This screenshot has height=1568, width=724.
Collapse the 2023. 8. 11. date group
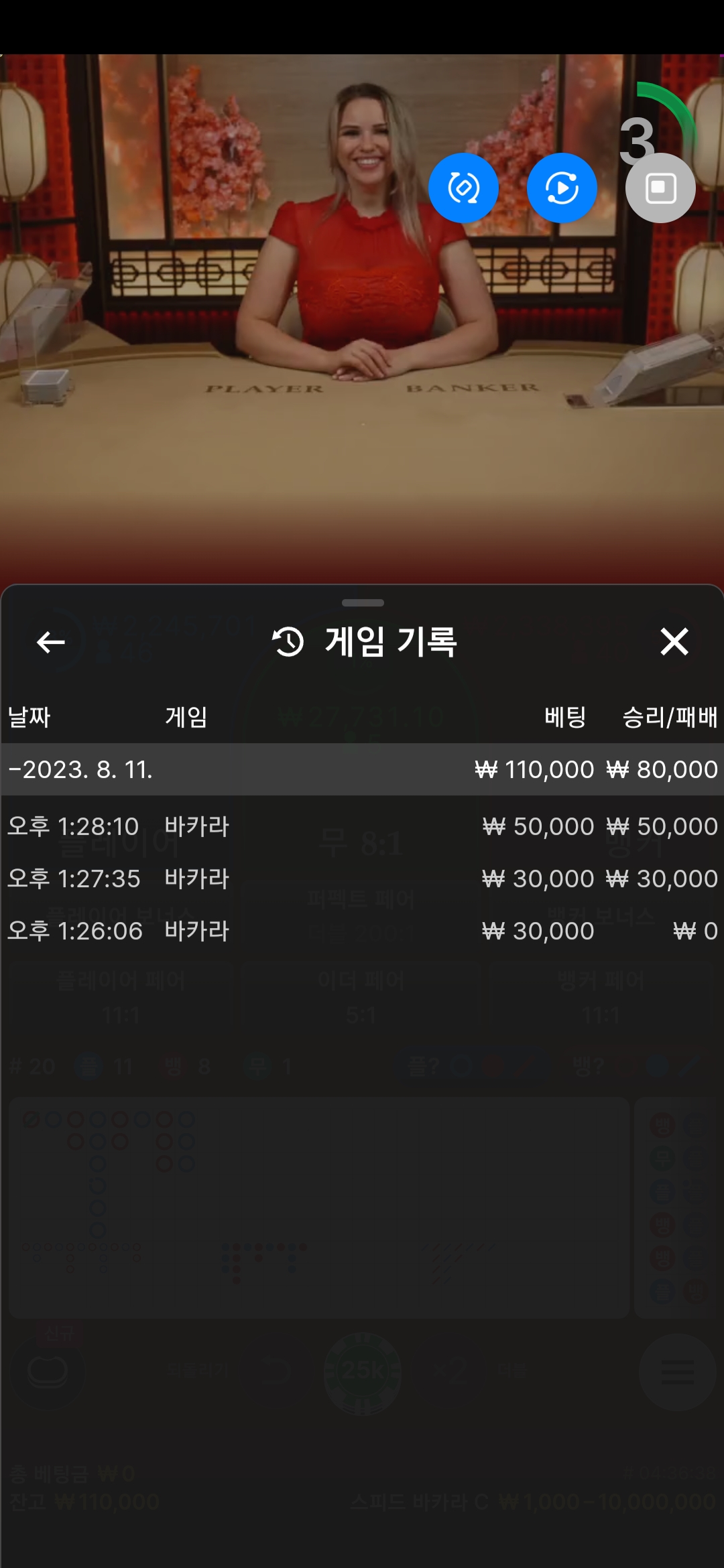pyautogui.click(x=362, y=769)
